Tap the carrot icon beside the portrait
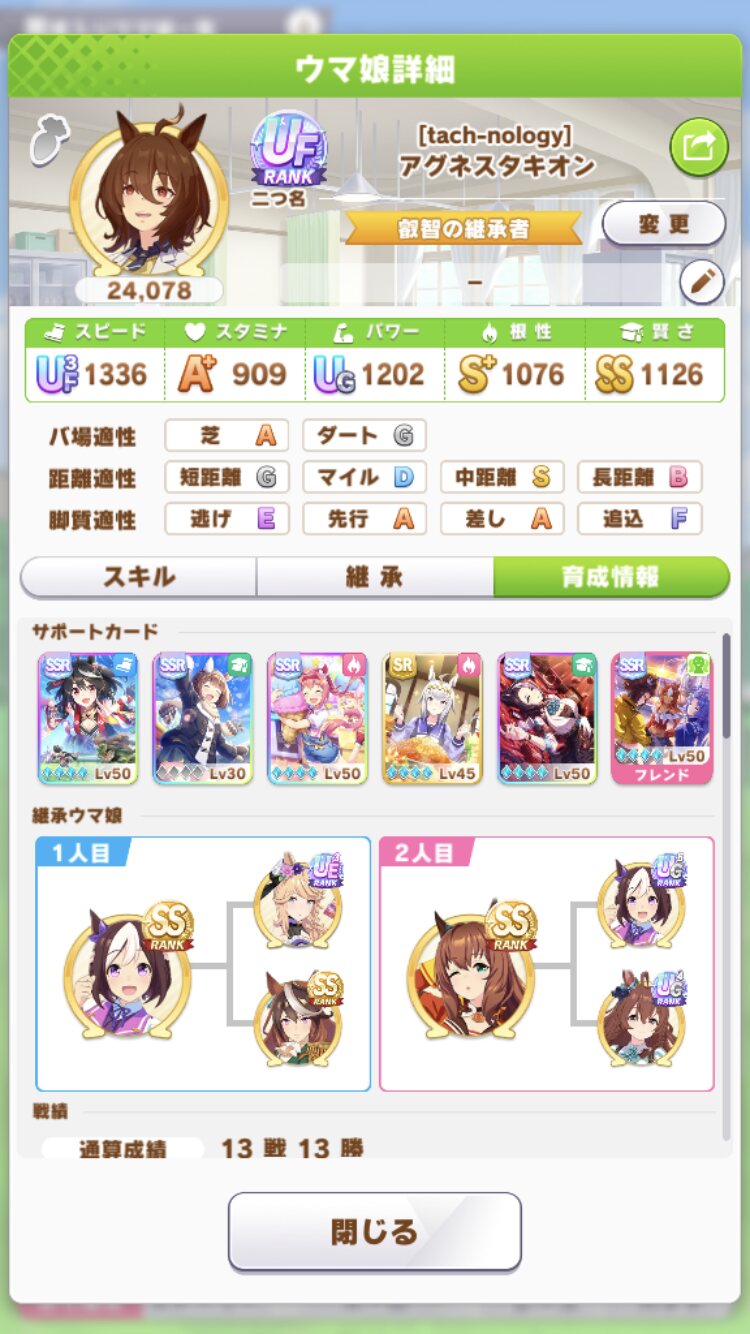This screenshot has width=750, height=1334. point(44,139)
